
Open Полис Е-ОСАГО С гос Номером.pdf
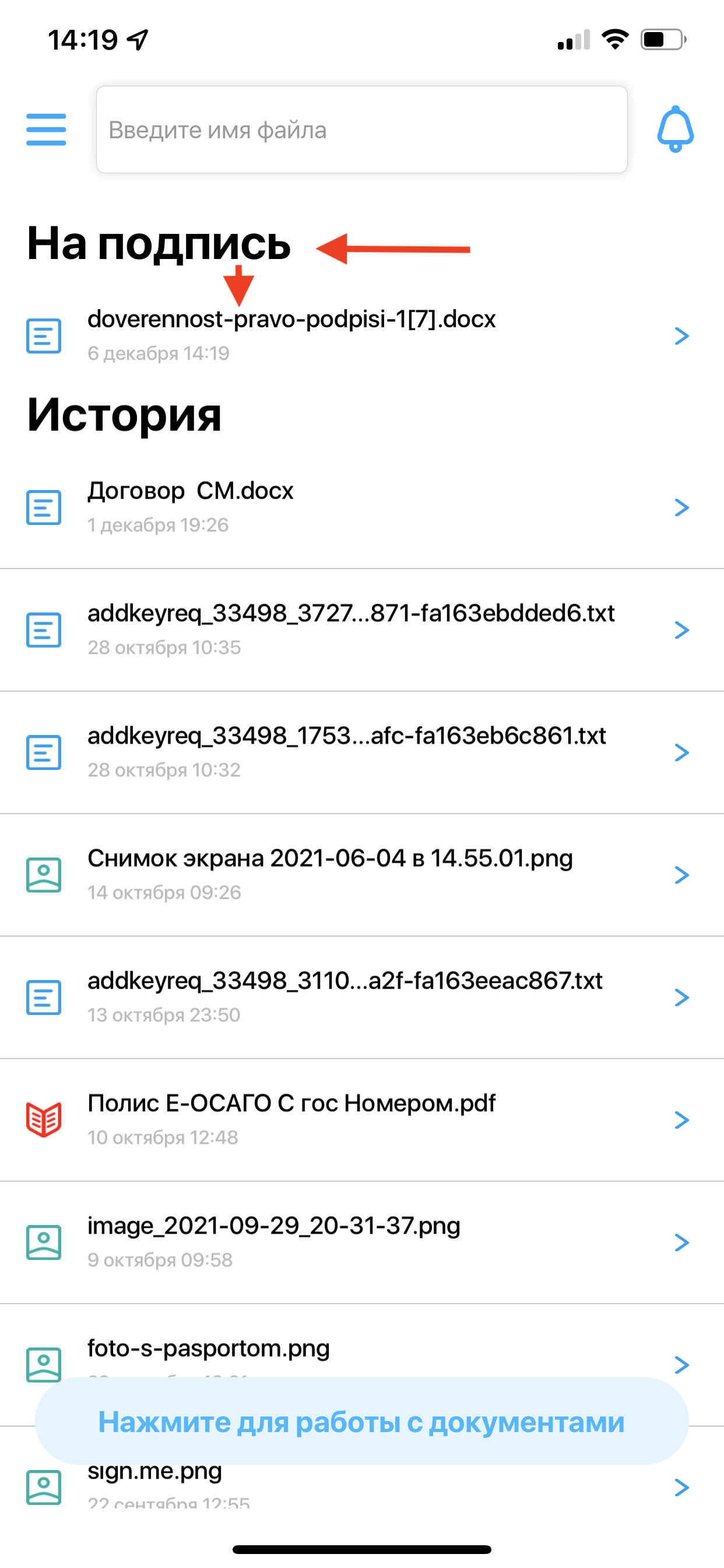pyautogui.click(x=362, y=1120)
